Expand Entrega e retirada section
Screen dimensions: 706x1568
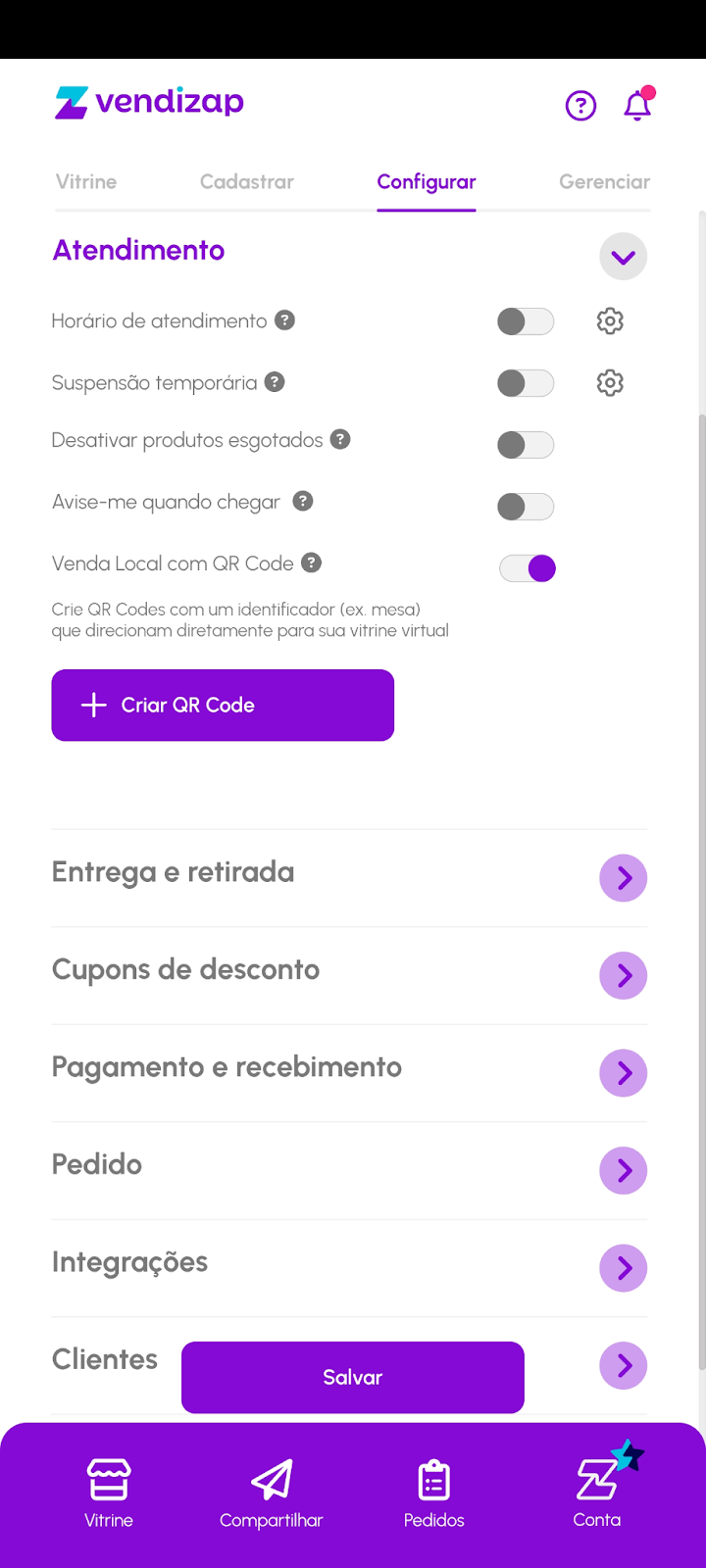coord(623,878)
